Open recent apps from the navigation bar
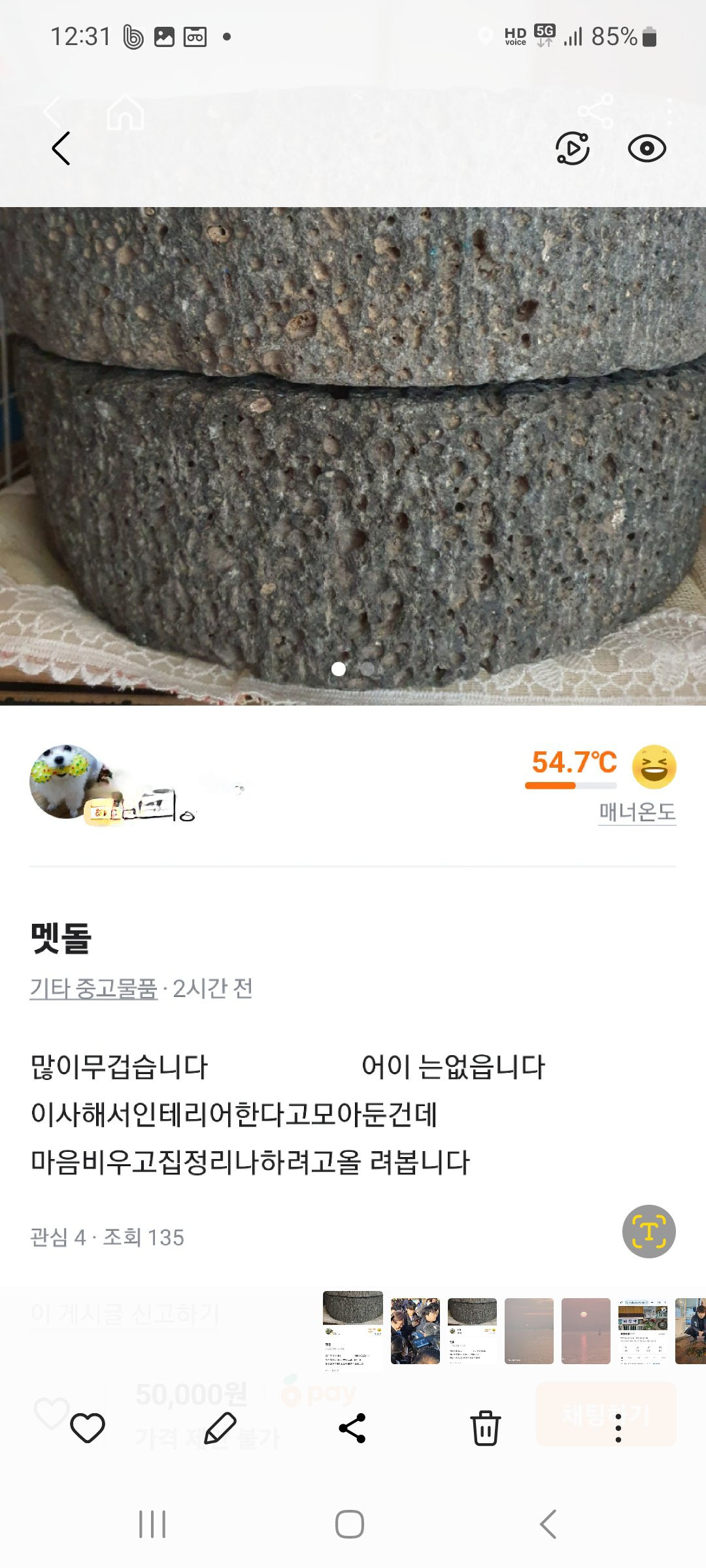 [152, 1524]
